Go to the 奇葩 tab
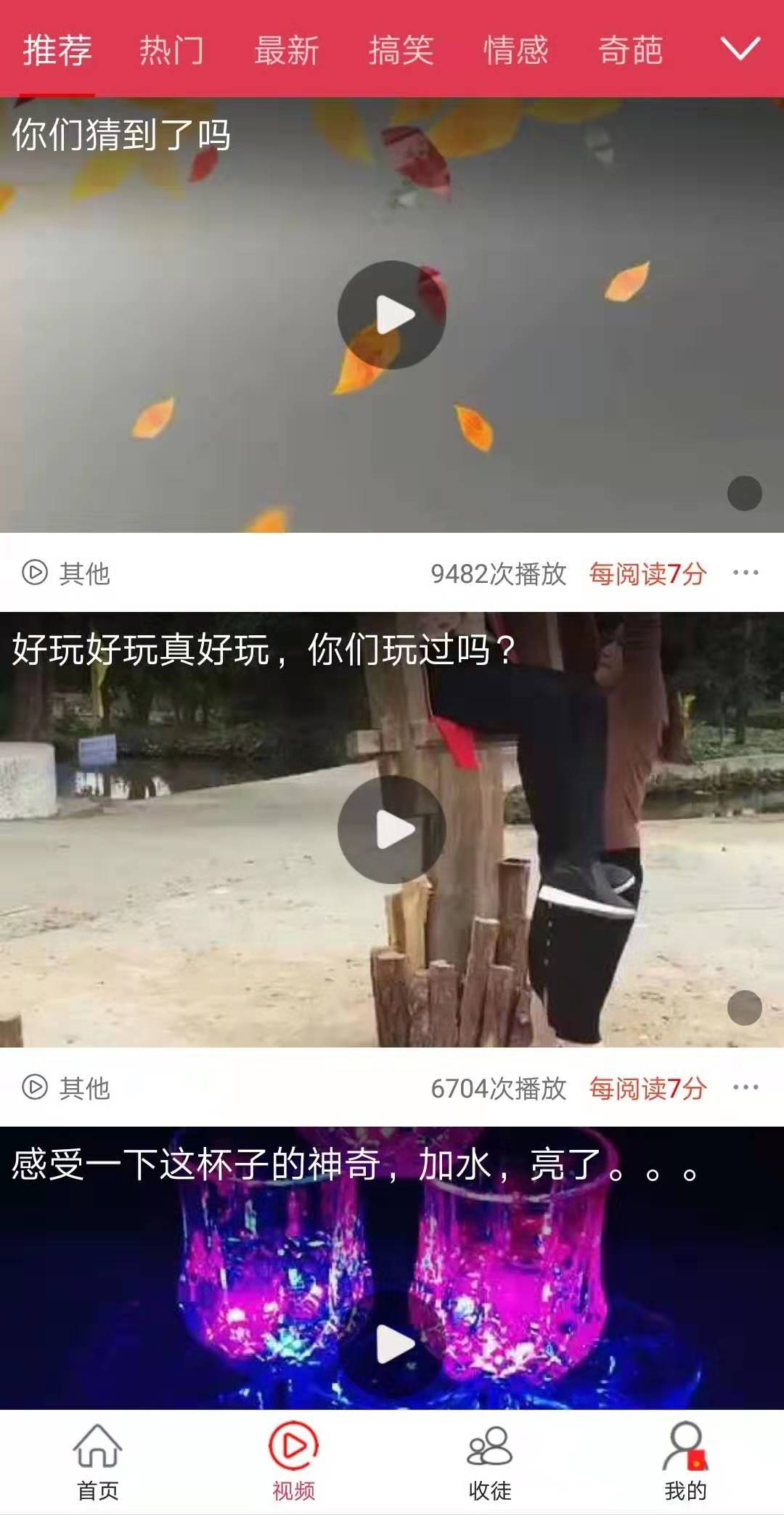This screenshot has width=784, height=1515. [x=630, y=51]
